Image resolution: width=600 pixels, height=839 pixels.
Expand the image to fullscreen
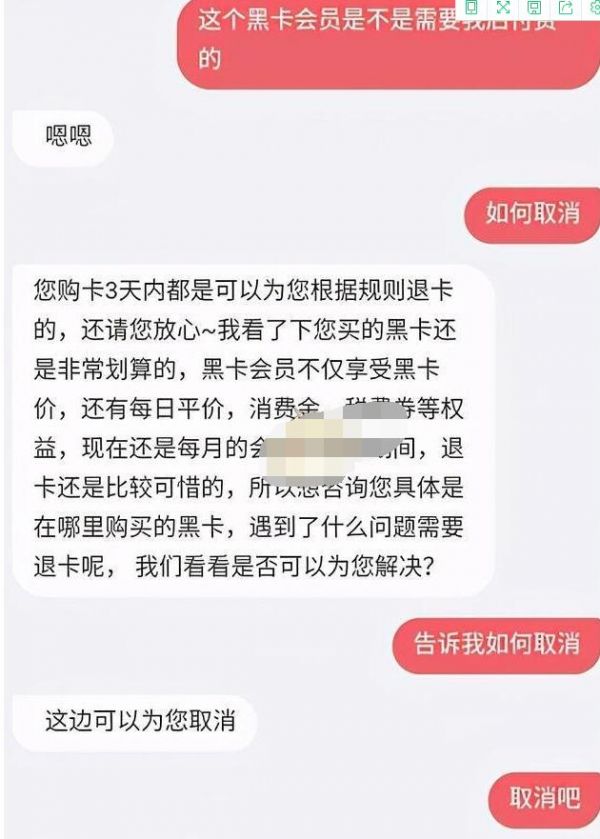click(x=503, y=7)
